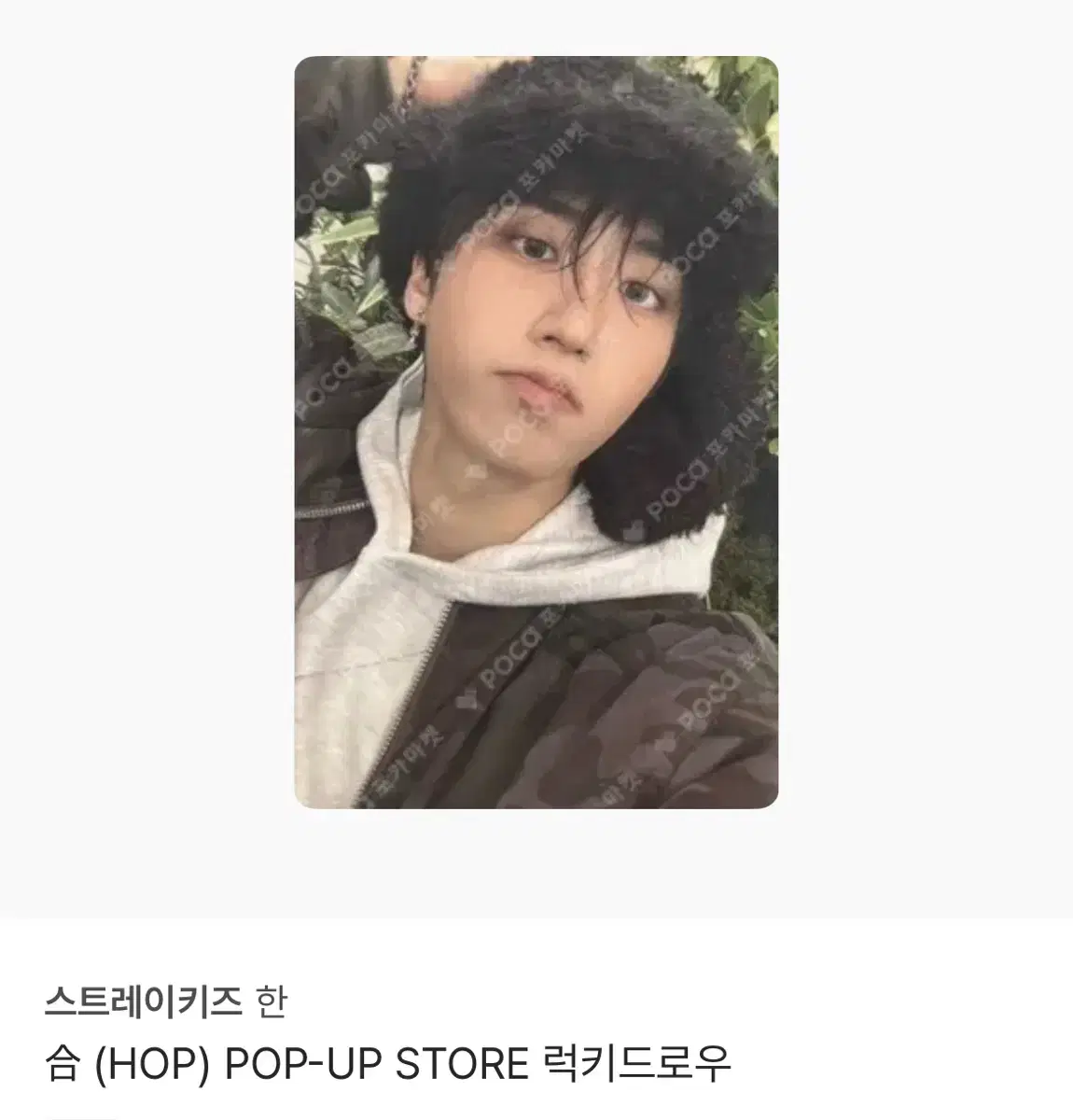The width and height of the screenshot is (1073, 1120).
Task: Open the HOP pop-up store photocard image
Action: (536, 432)
